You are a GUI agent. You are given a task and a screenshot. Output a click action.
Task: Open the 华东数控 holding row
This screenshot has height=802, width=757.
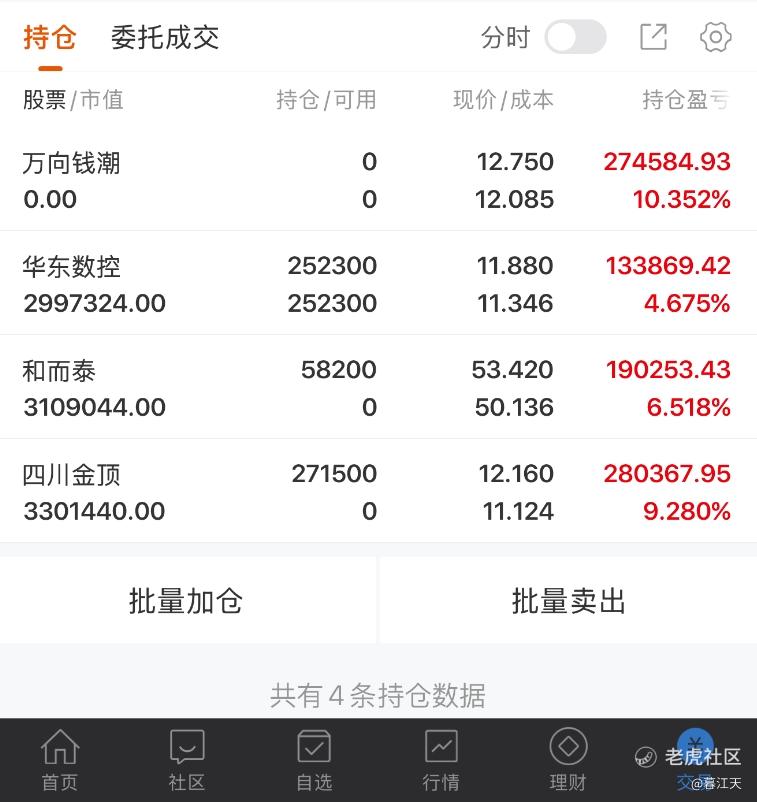(378, 284)
